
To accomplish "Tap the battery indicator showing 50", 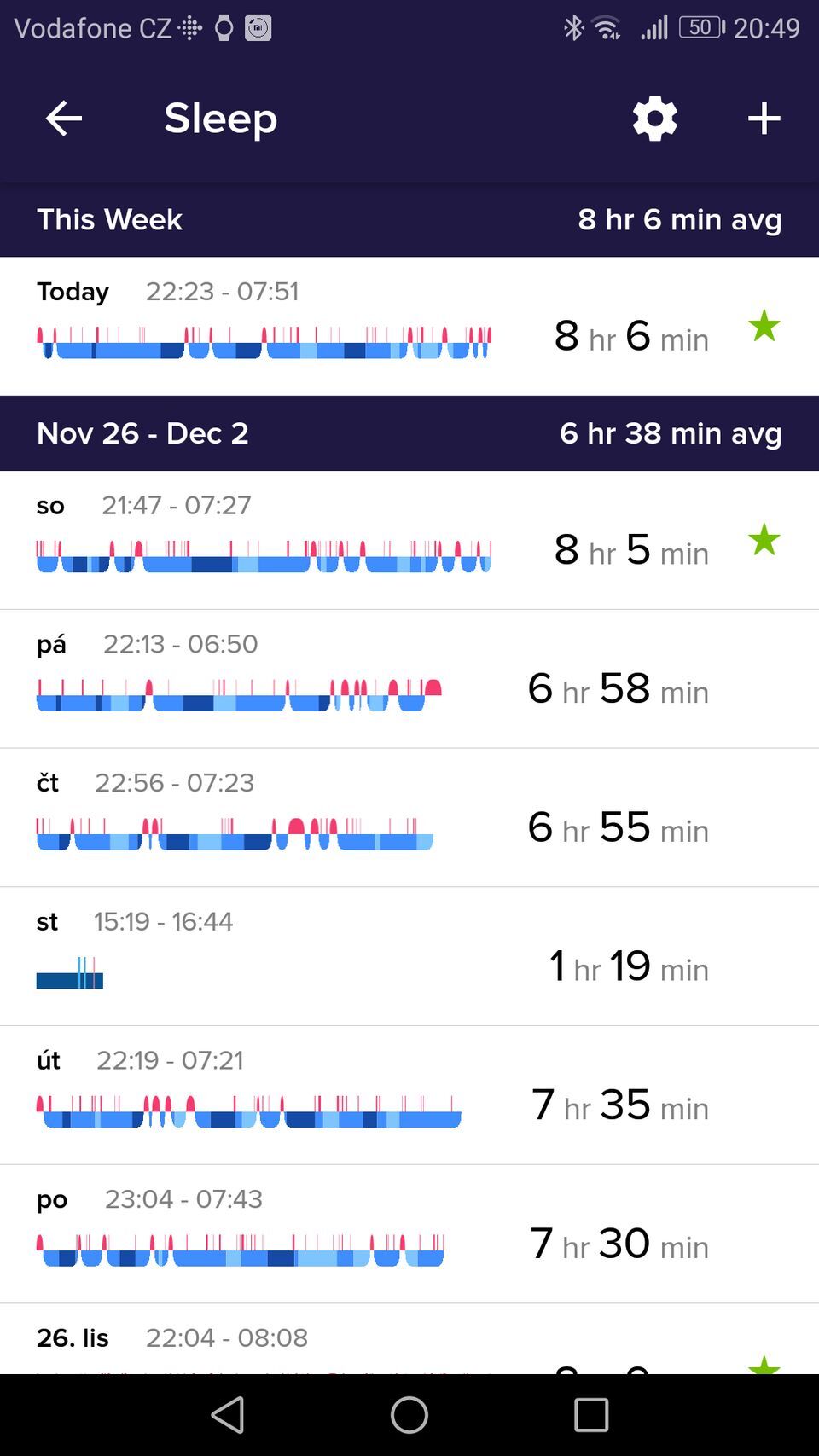I will click(701, 26).
